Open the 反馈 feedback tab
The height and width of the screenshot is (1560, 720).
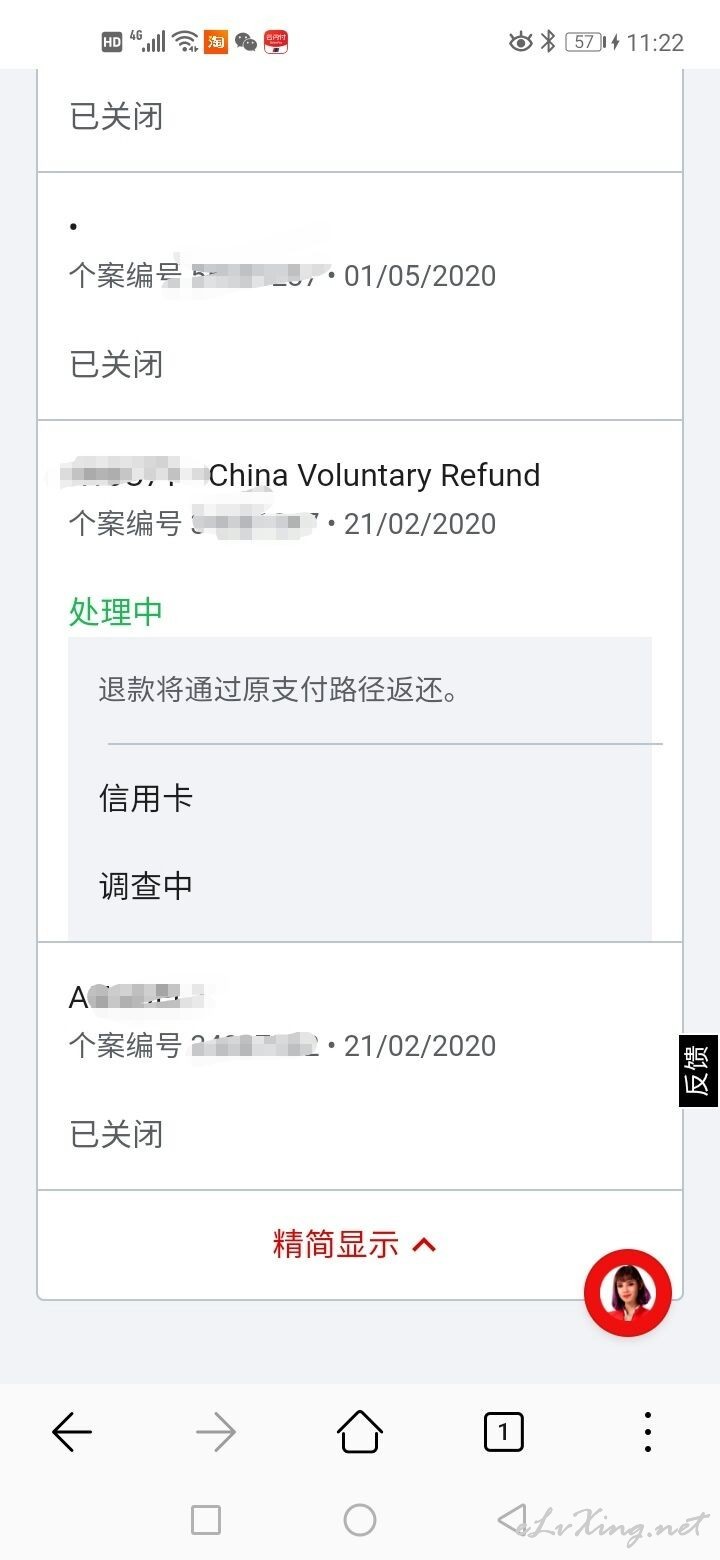(x=698, y=1071)
